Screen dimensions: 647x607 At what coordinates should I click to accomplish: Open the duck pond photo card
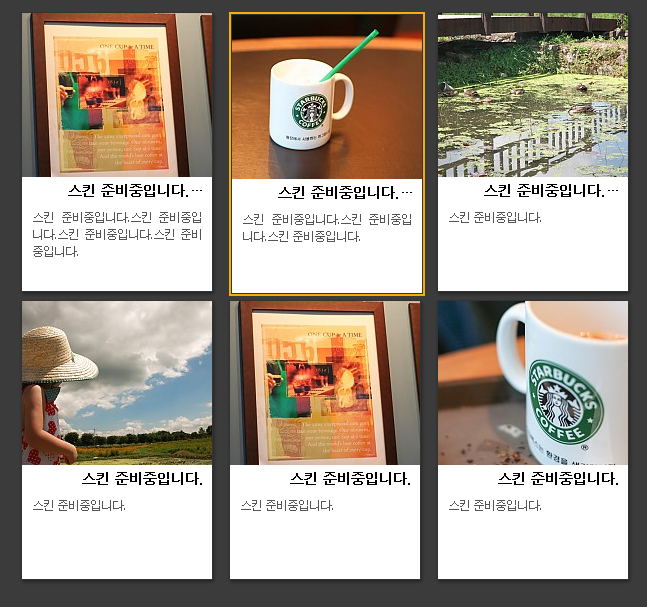[532, 96]
